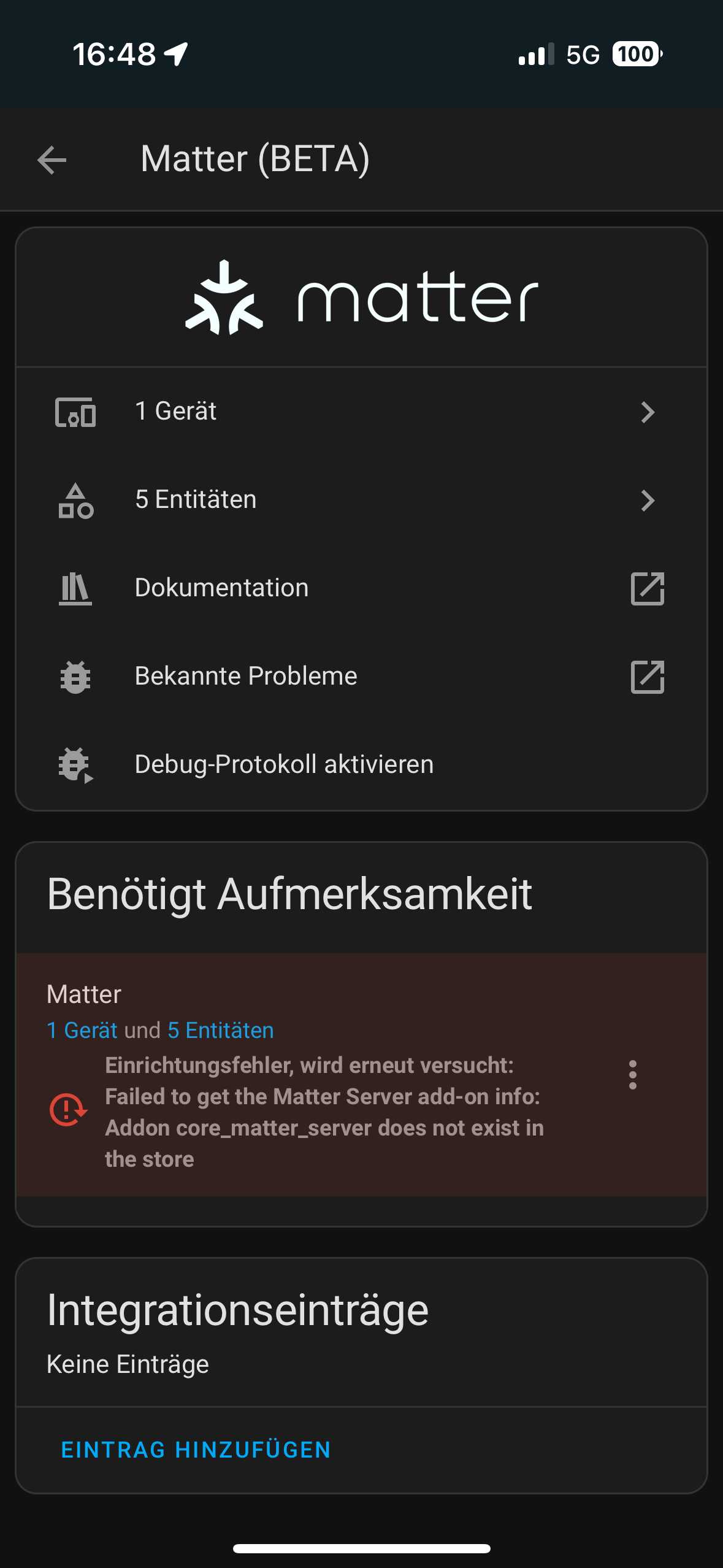Open Bekannte Probleme row
The height and width of the screenshot is (1568, 723).
tap(361, 677)
